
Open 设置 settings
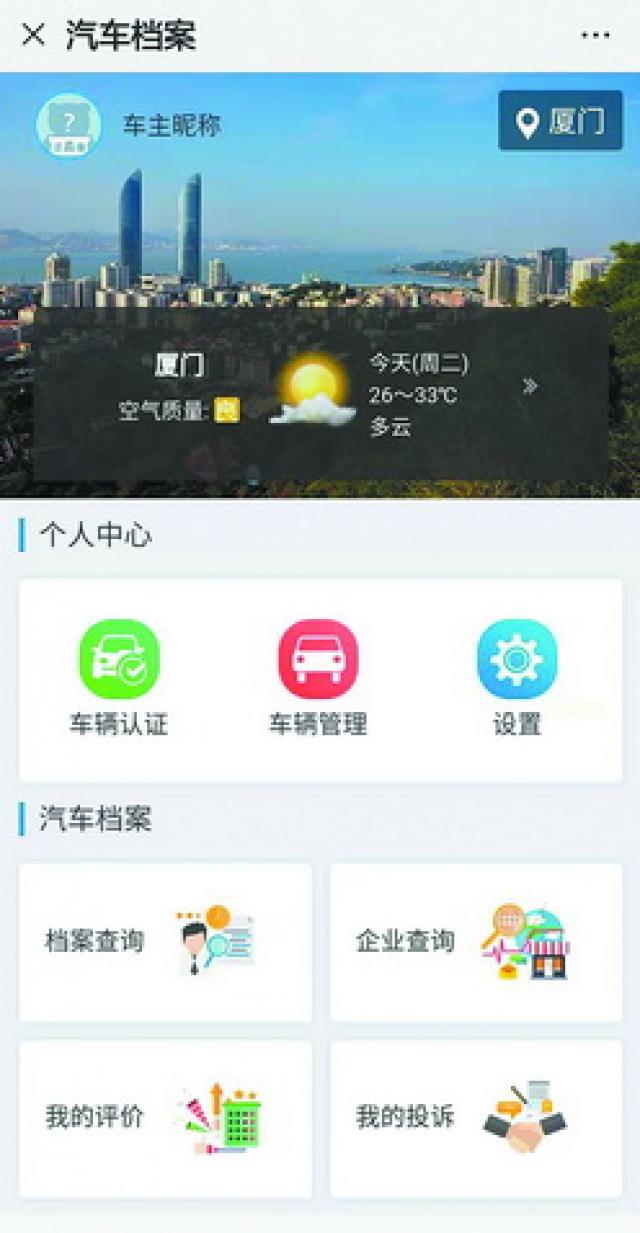click(x=517, y=678)
